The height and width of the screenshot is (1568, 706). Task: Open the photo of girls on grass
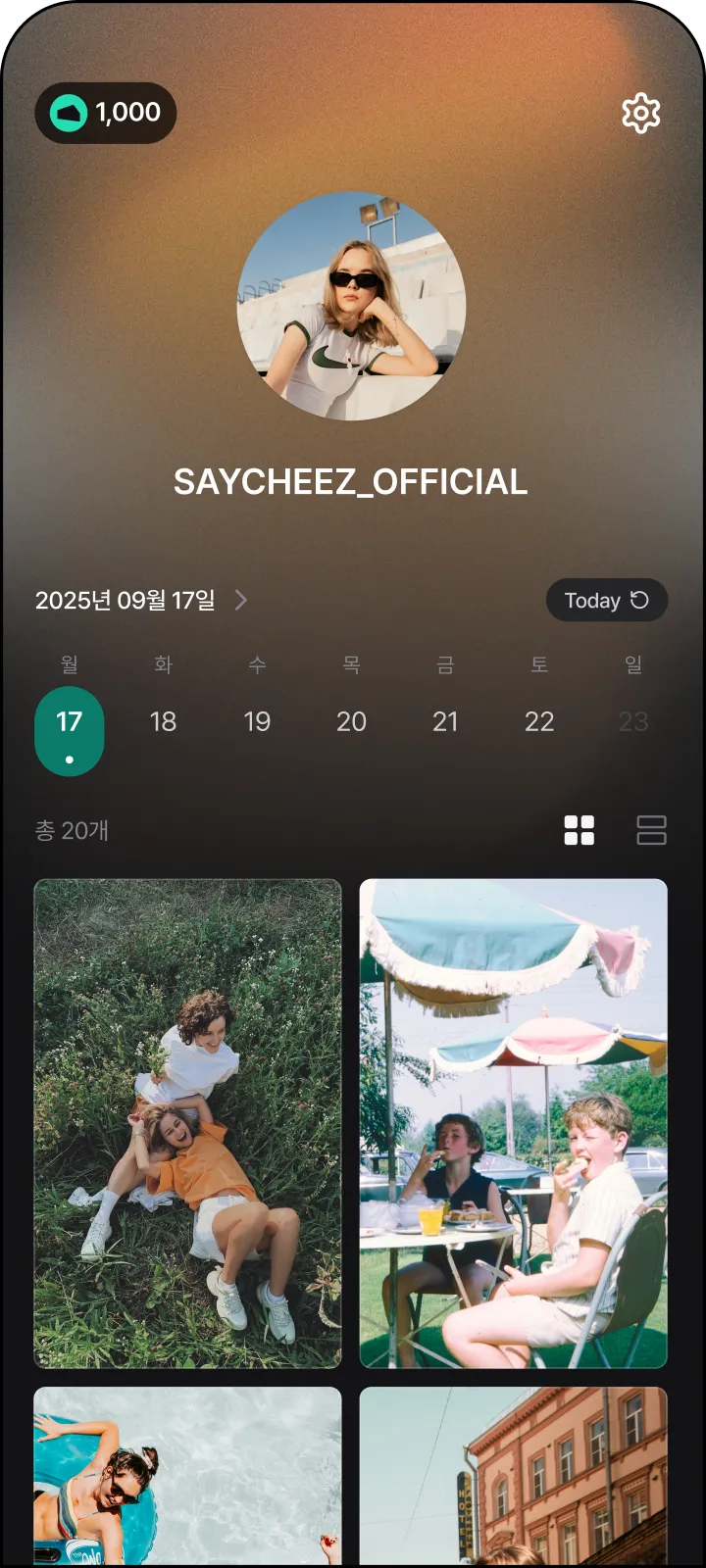[187, 1123]
